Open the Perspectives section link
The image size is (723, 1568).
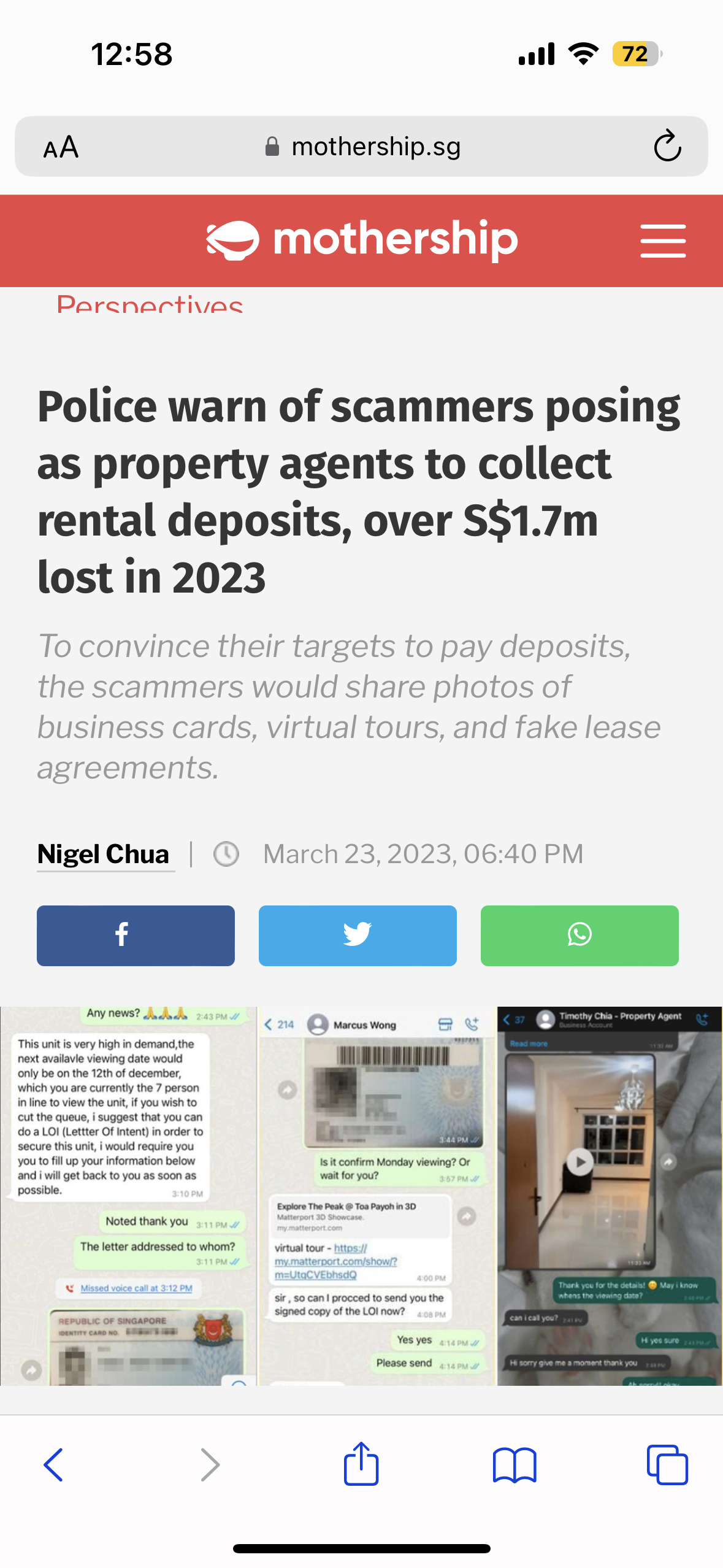(x=150, y=304)
